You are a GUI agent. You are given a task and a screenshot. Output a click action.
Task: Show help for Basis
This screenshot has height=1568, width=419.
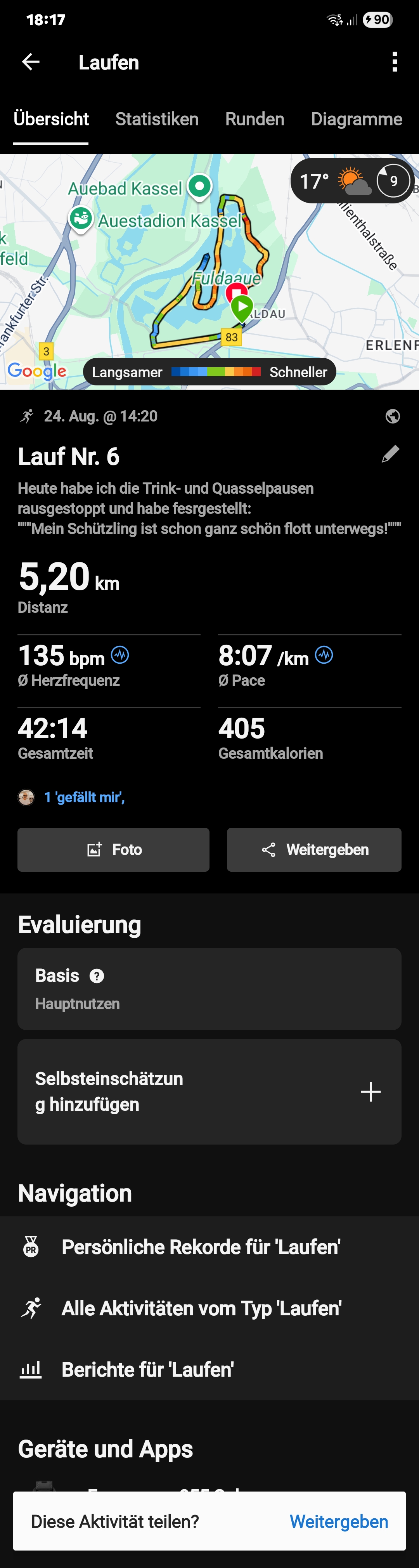97,977
